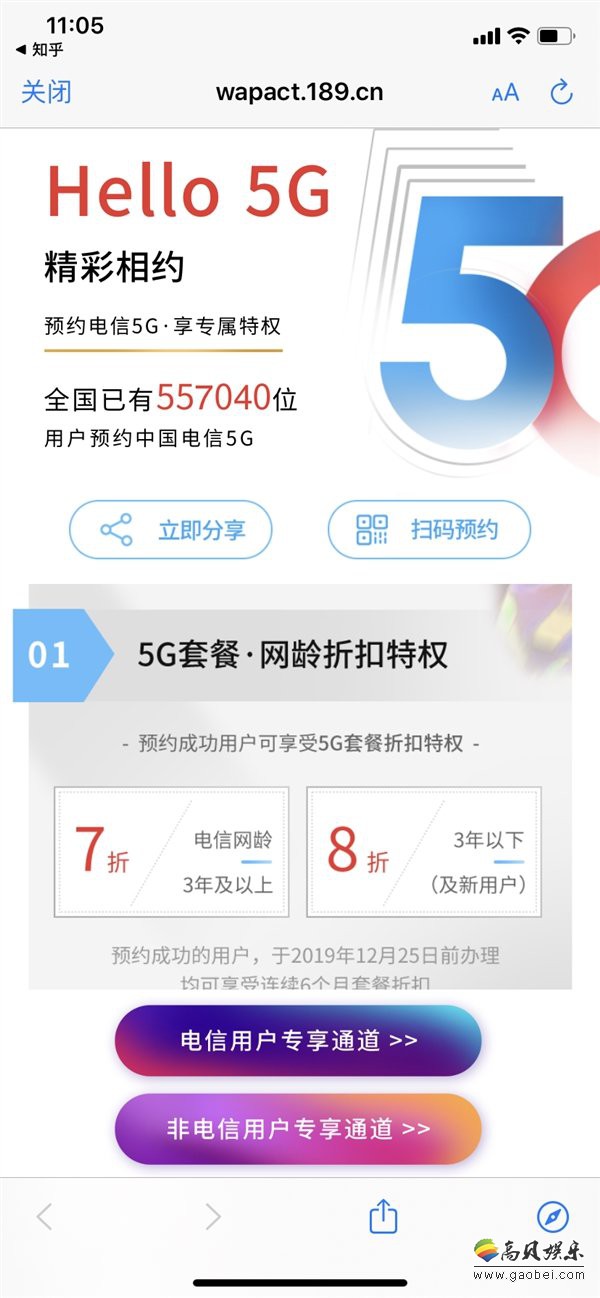Reload the wapact.189.cn page
The image size is (600, 1298).
click(x=562, y=93)
